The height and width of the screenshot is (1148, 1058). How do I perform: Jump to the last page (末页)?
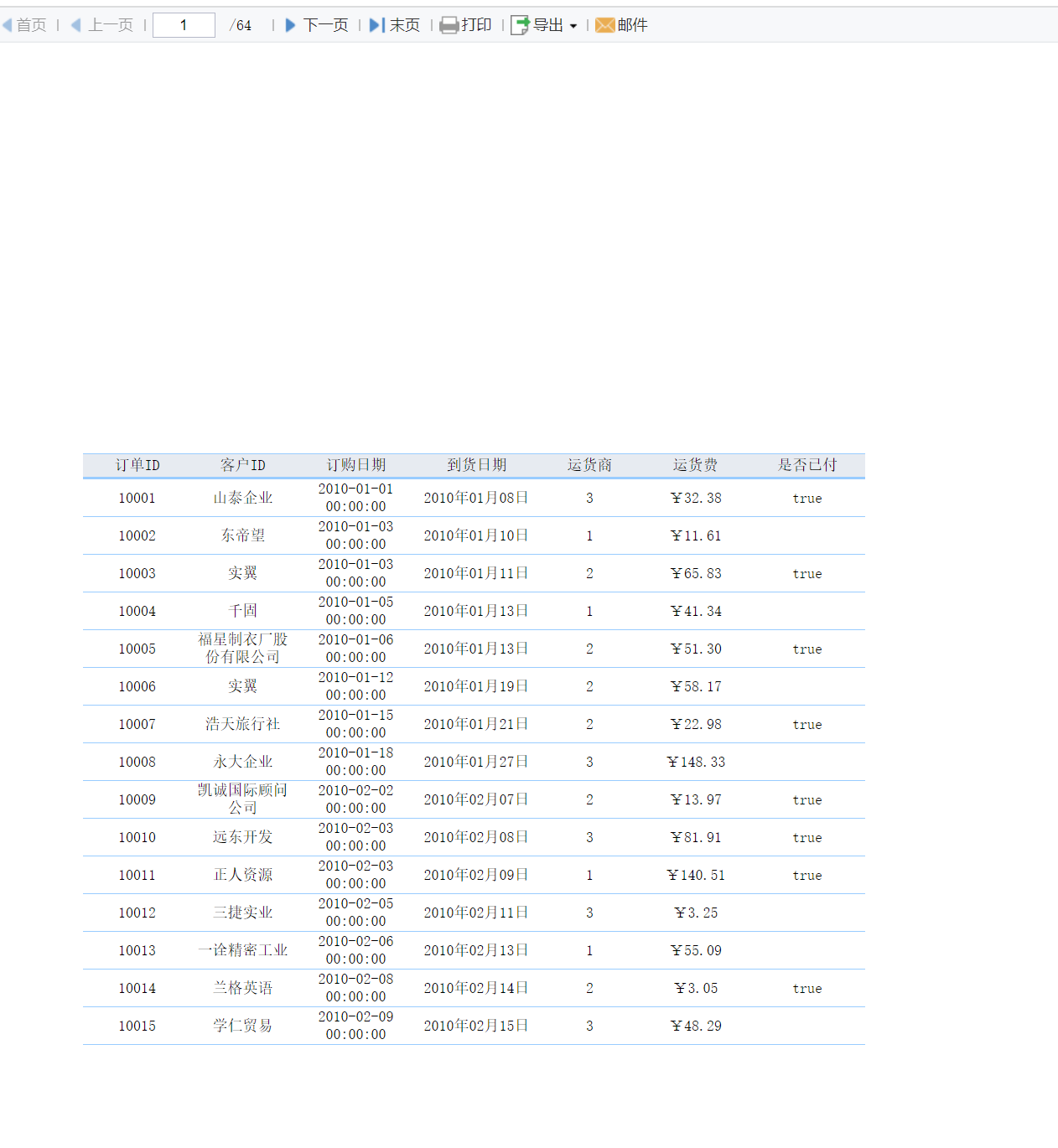click(395, 25)
